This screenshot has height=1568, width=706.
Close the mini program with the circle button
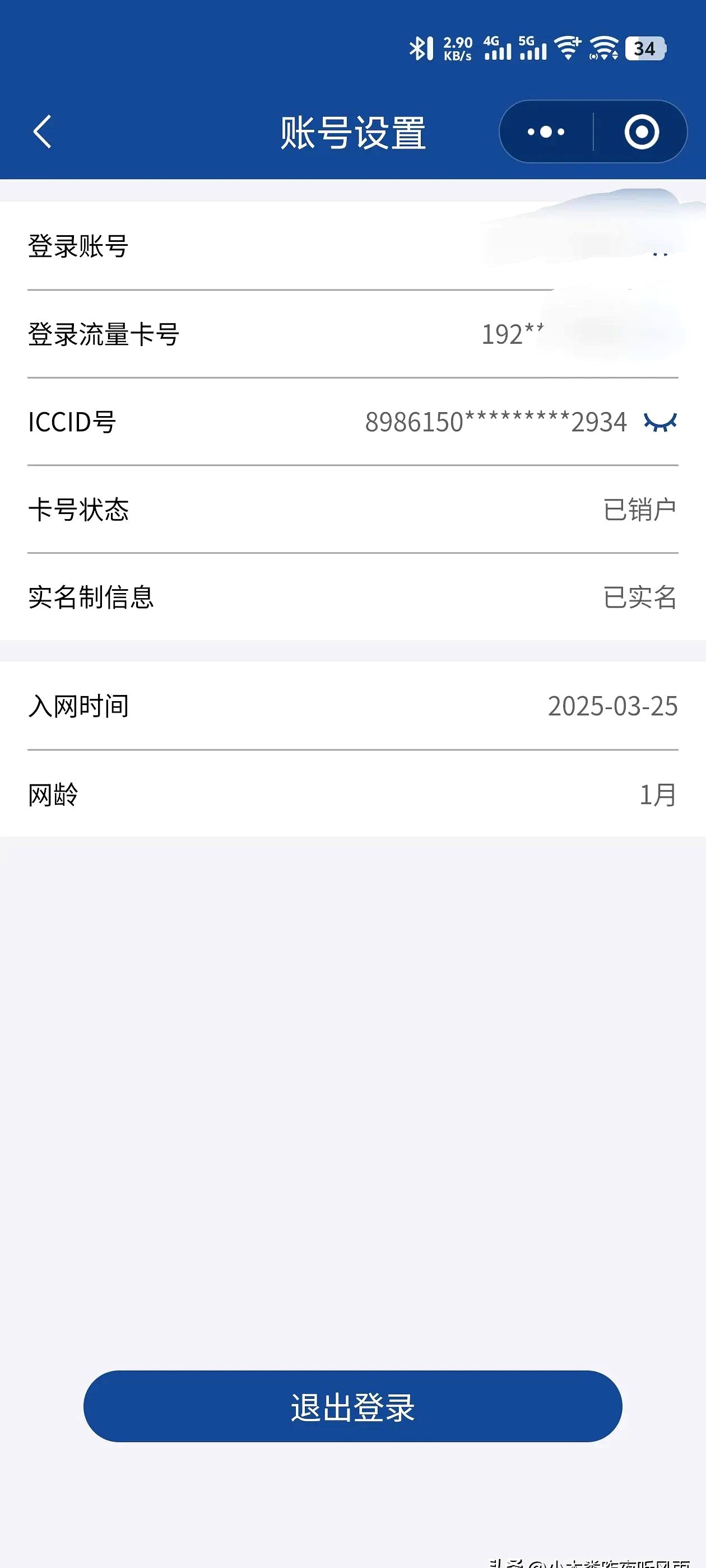click(642, 132)
